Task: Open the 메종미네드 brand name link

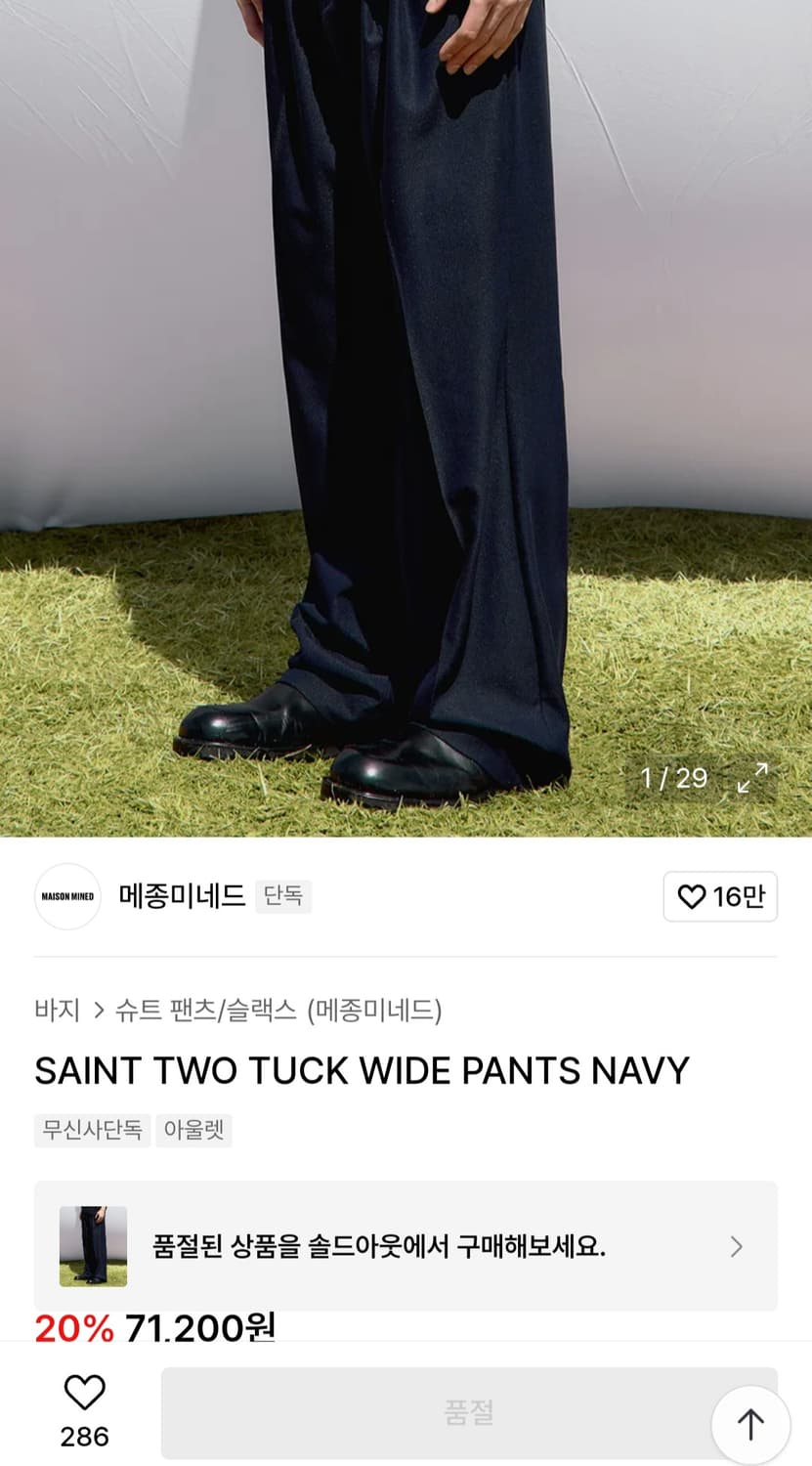Action: tap(181, 895)
